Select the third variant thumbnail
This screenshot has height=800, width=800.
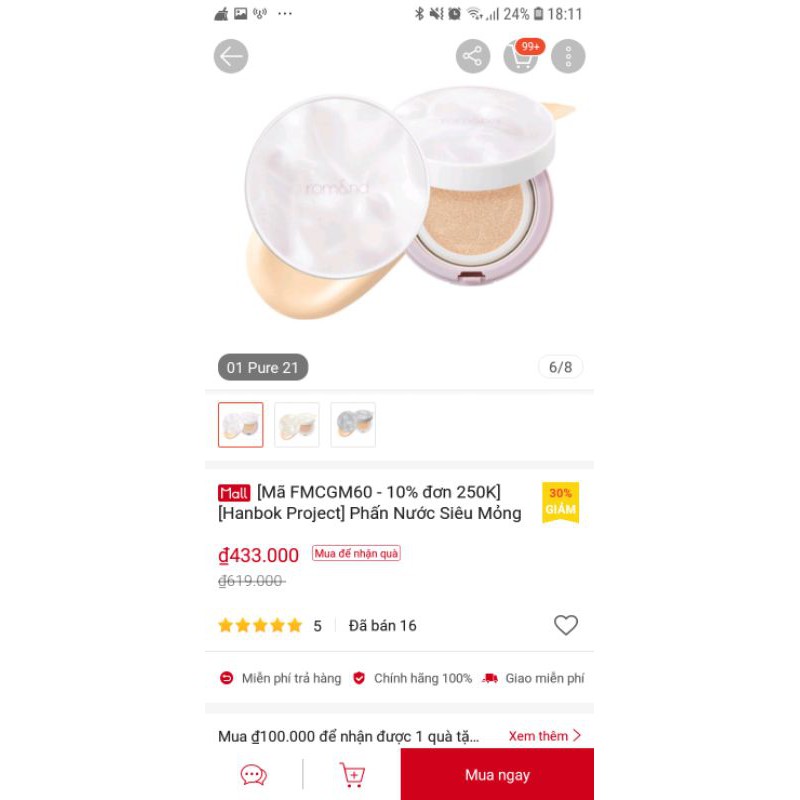pos(353,425)
